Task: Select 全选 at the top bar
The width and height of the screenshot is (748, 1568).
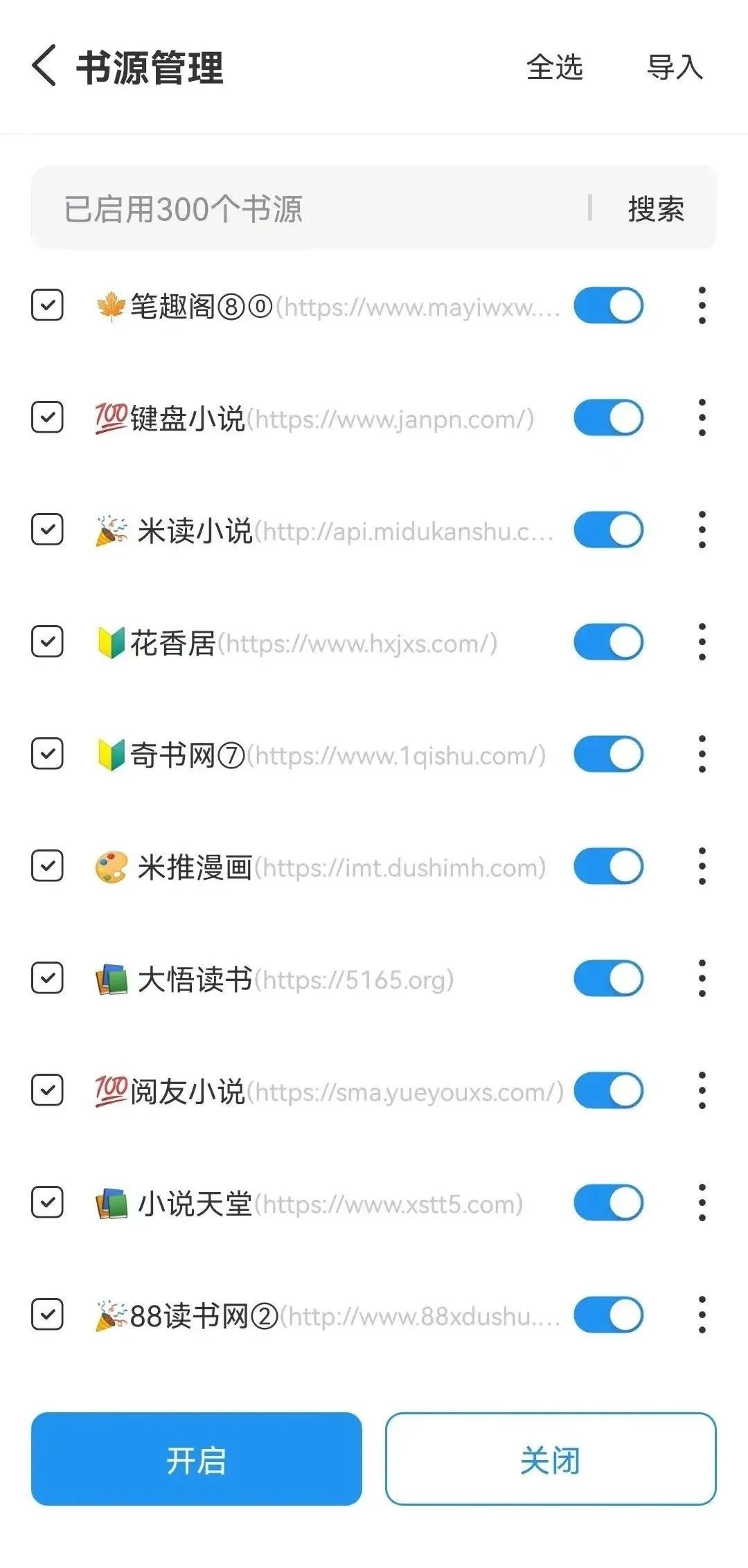Action: [x=555, y=68]
